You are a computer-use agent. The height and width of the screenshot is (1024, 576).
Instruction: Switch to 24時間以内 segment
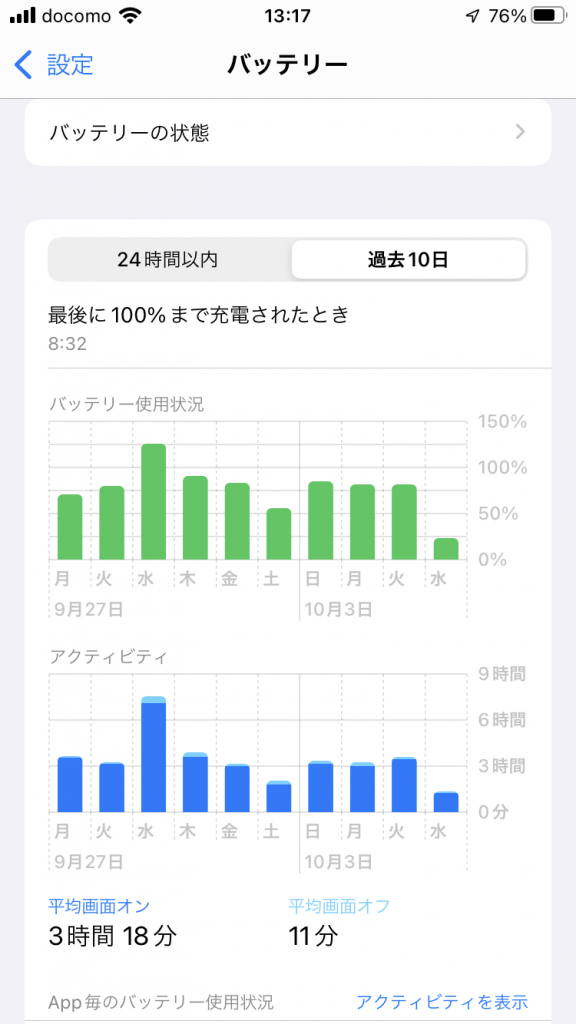169,259
